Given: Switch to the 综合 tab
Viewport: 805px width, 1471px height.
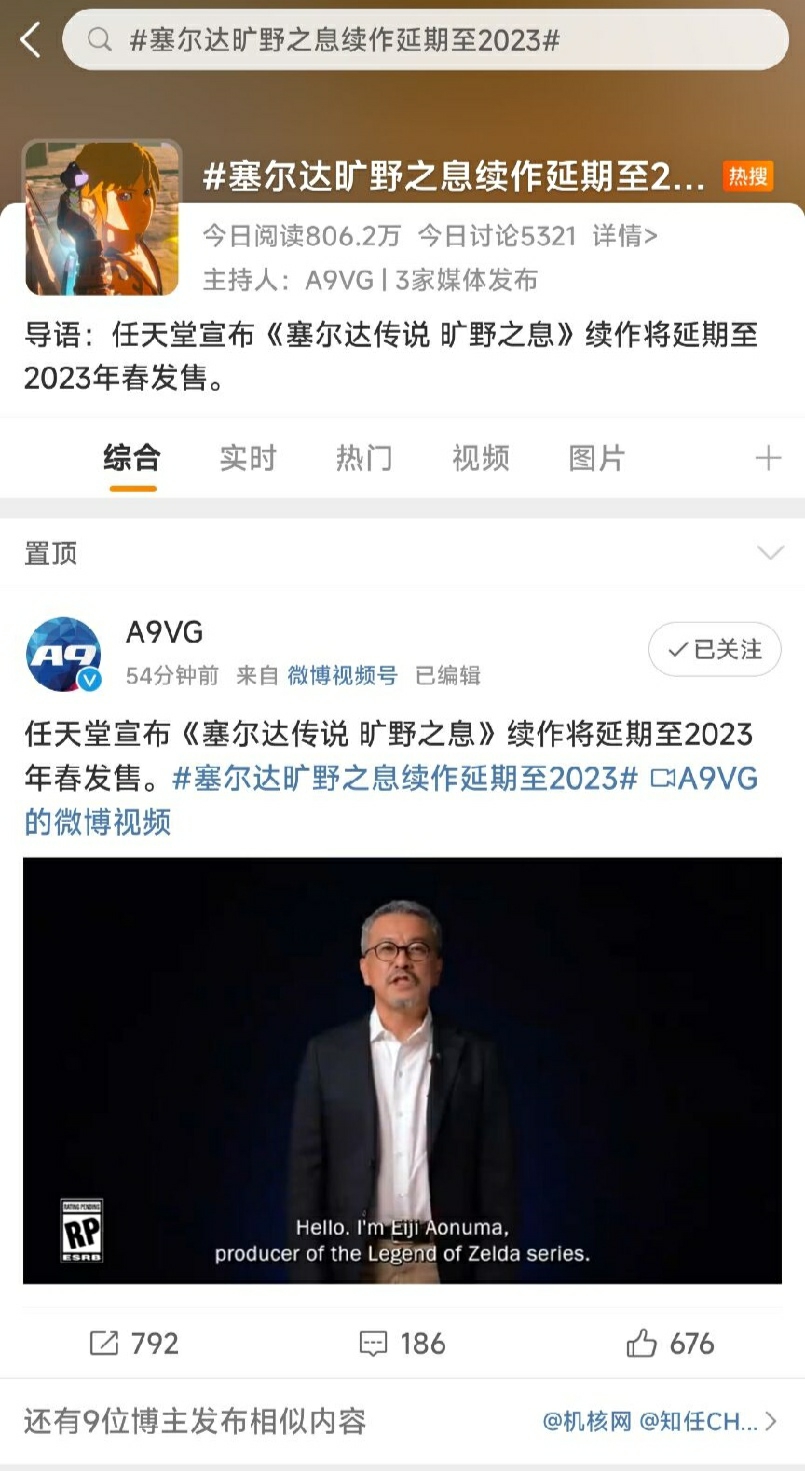Looking at the screenshot, I should click(x=132, y=459).
